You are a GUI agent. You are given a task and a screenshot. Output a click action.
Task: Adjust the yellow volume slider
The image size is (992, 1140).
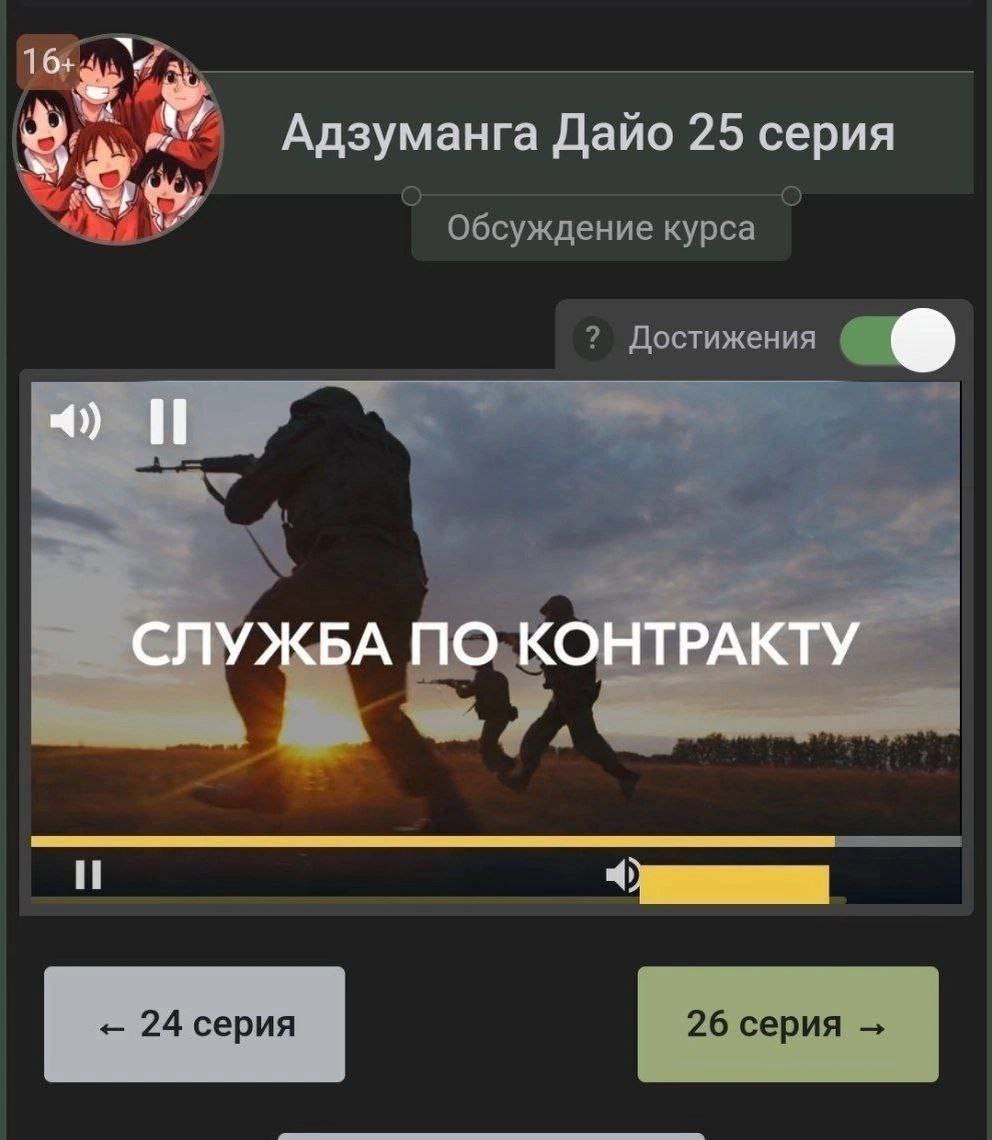point(734,884)
